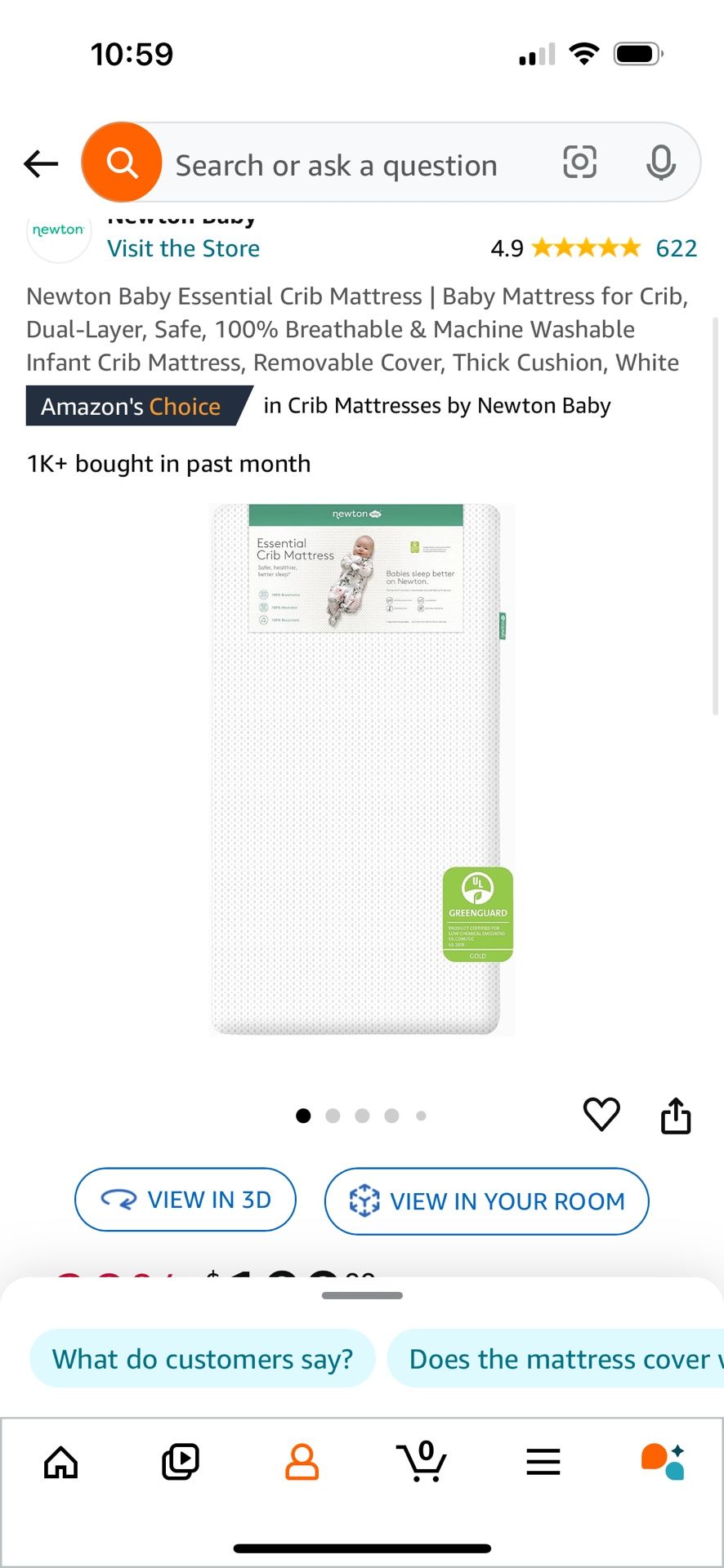The height and width of the screenshot is (1568, 724).
Task: Open the crib mattress product image
Action: pyautogui.click(x=362, y=768)
